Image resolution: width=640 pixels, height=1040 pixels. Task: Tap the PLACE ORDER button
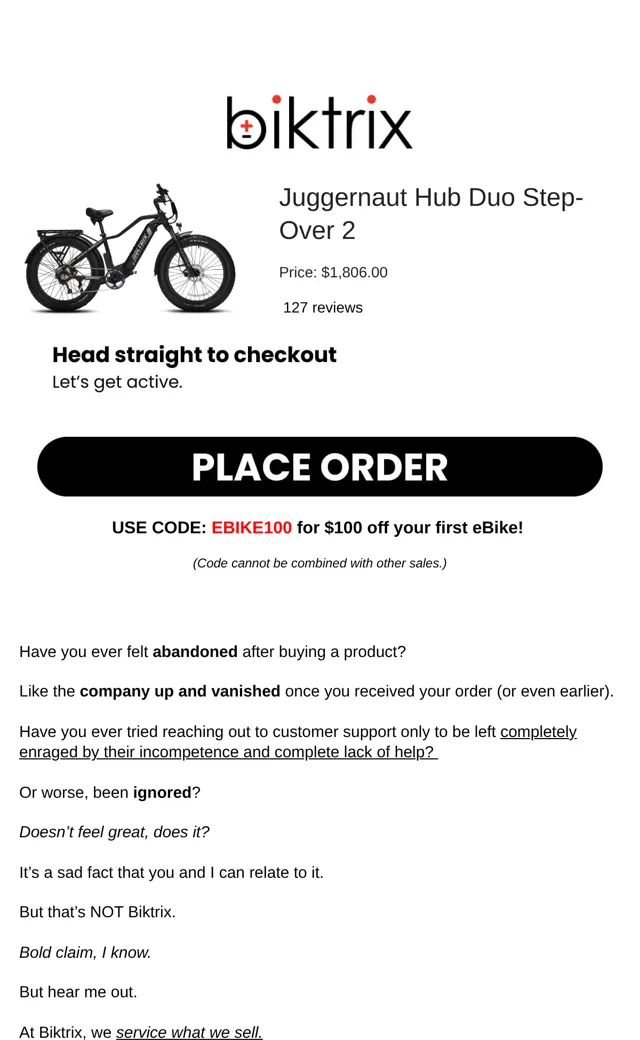click(320, 466)
